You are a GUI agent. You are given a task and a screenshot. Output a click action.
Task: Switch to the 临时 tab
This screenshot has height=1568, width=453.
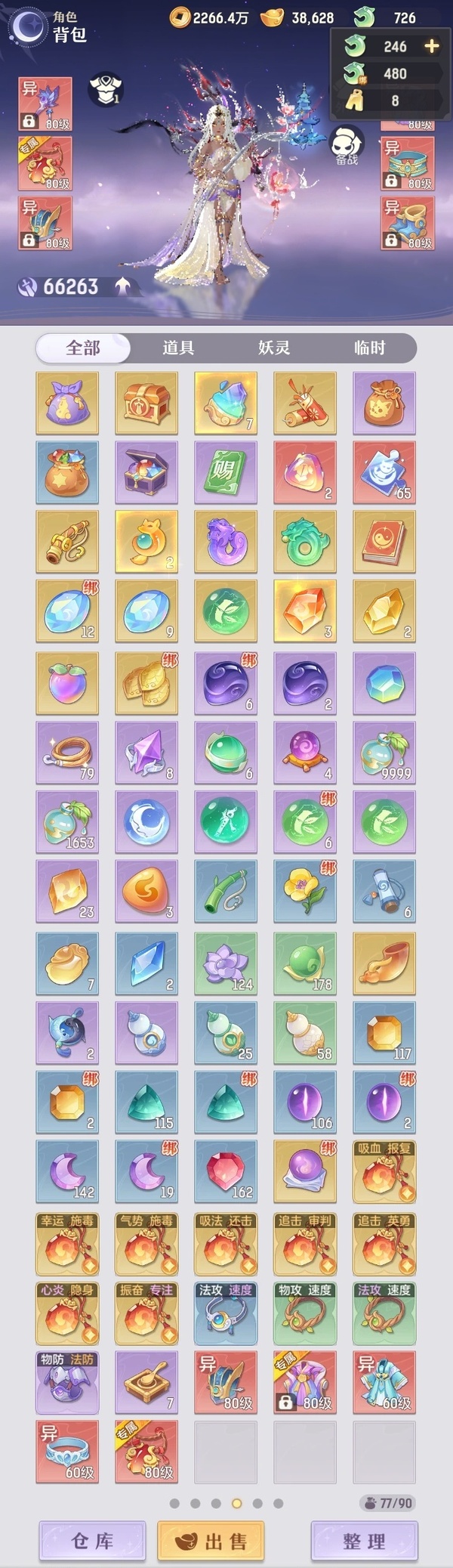click(x=369, y=348)
